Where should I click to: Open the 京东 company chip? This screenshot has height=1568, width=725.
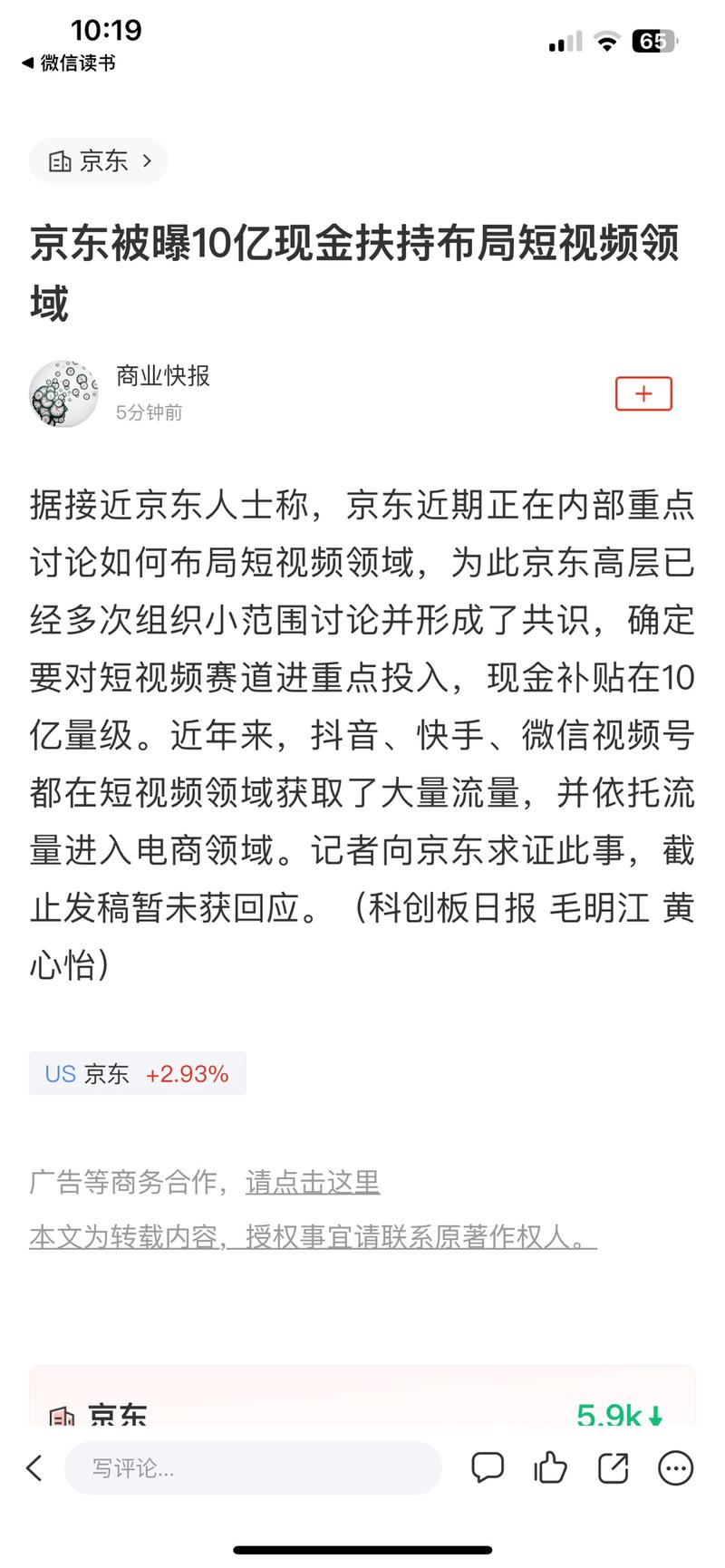click(99, 161)
